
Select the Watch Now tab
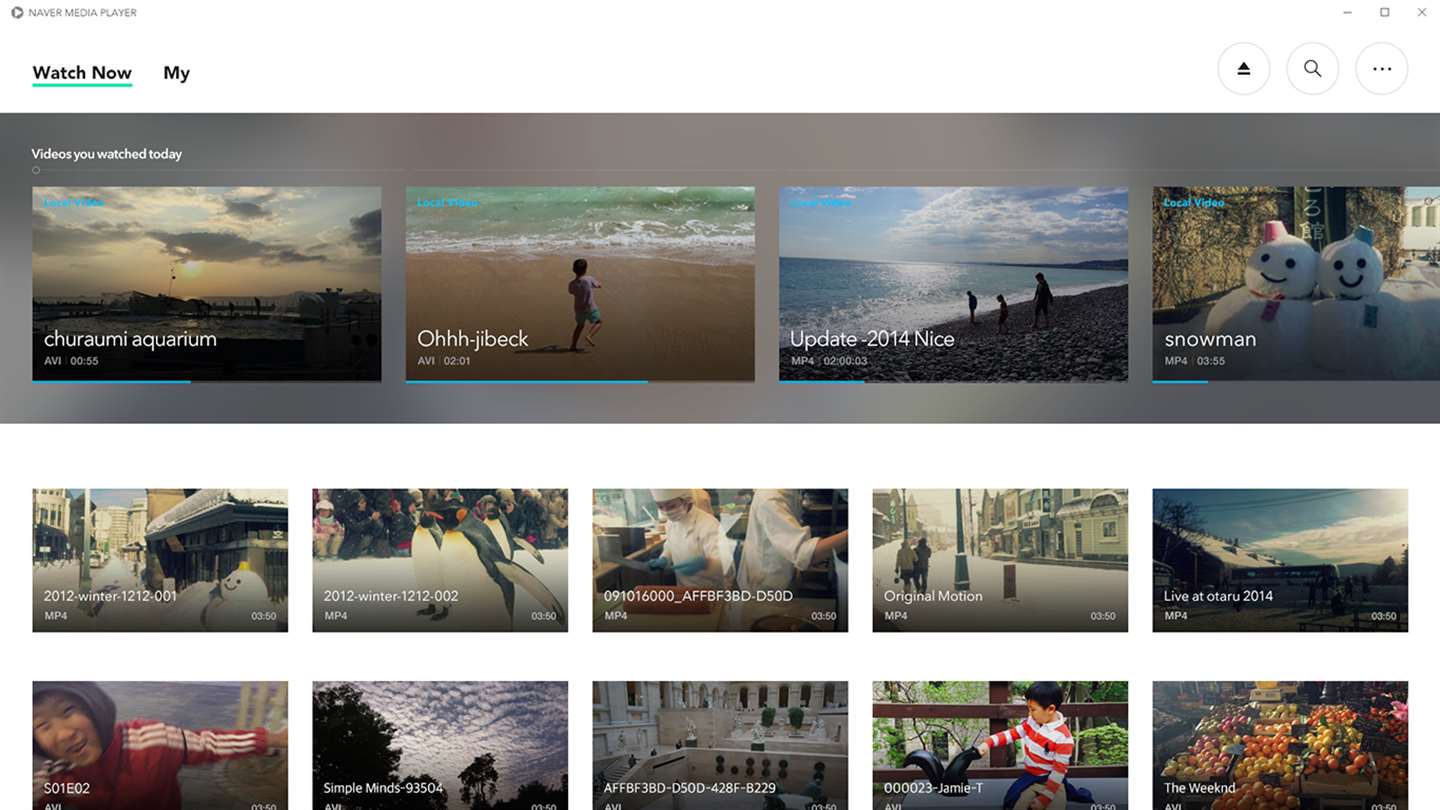pos(82,73)
